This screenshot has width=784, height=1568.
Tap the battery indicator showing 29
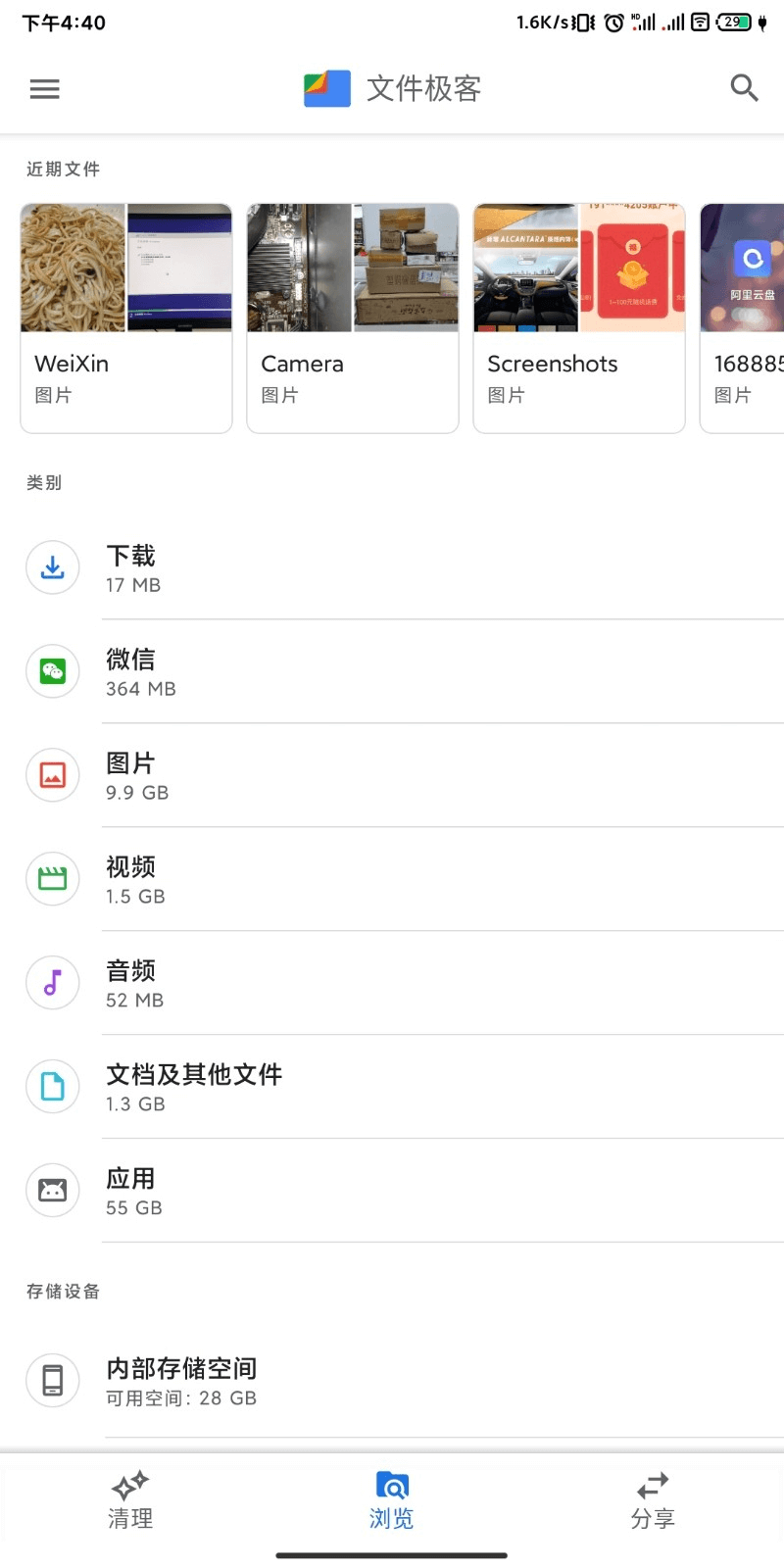[731, 22]
